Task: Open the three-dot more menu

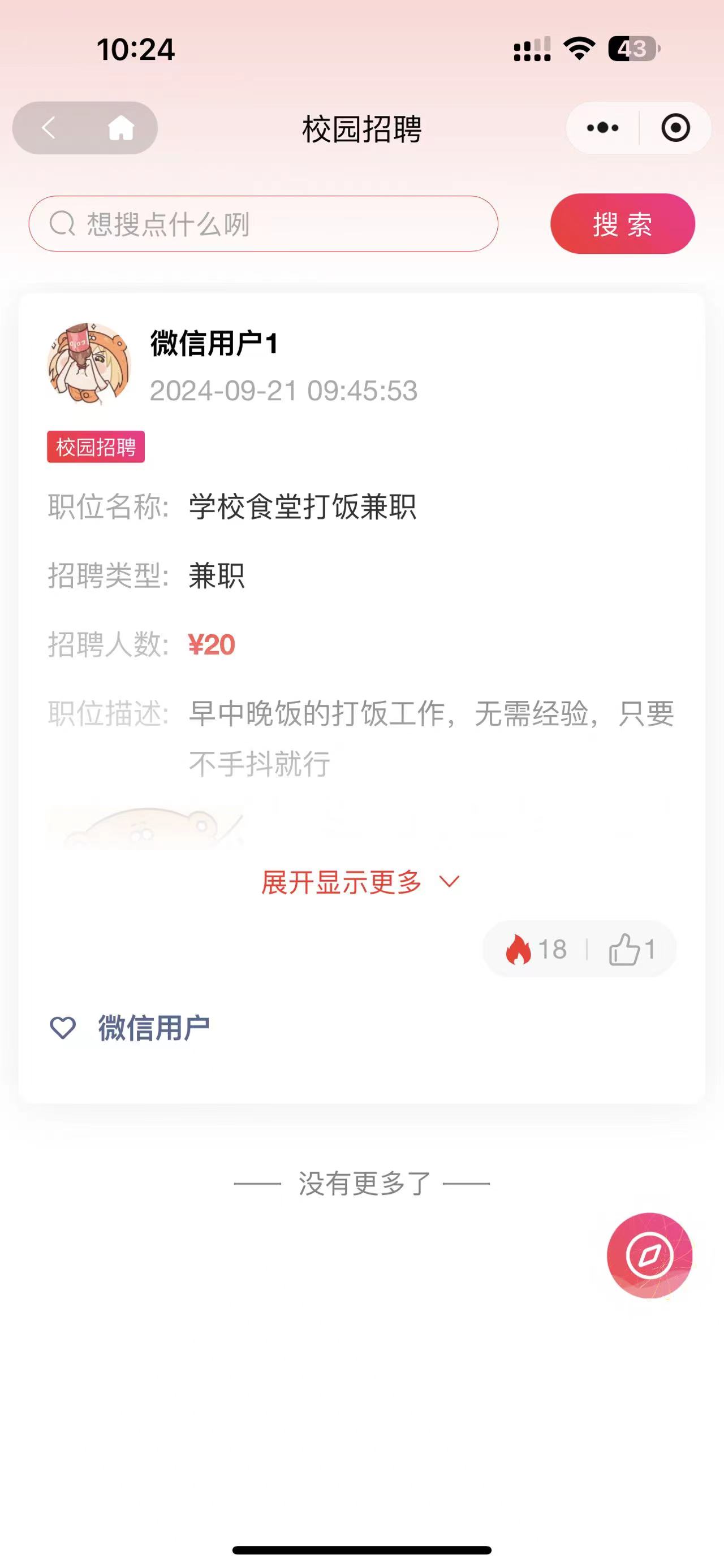Action: pyautogui.click(x=602, y=128)
